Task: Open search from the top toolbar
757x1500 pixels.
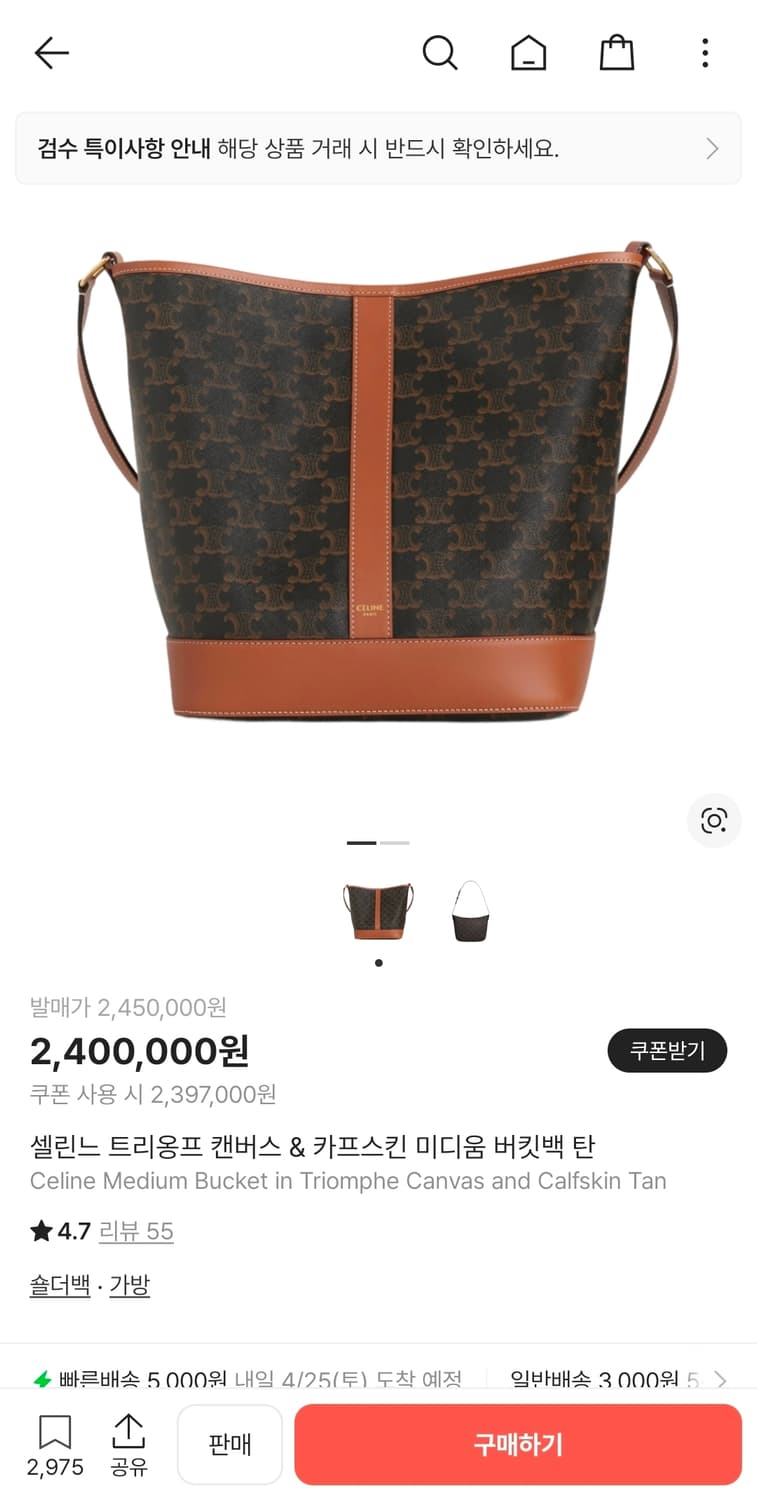Action: point(440,53)
